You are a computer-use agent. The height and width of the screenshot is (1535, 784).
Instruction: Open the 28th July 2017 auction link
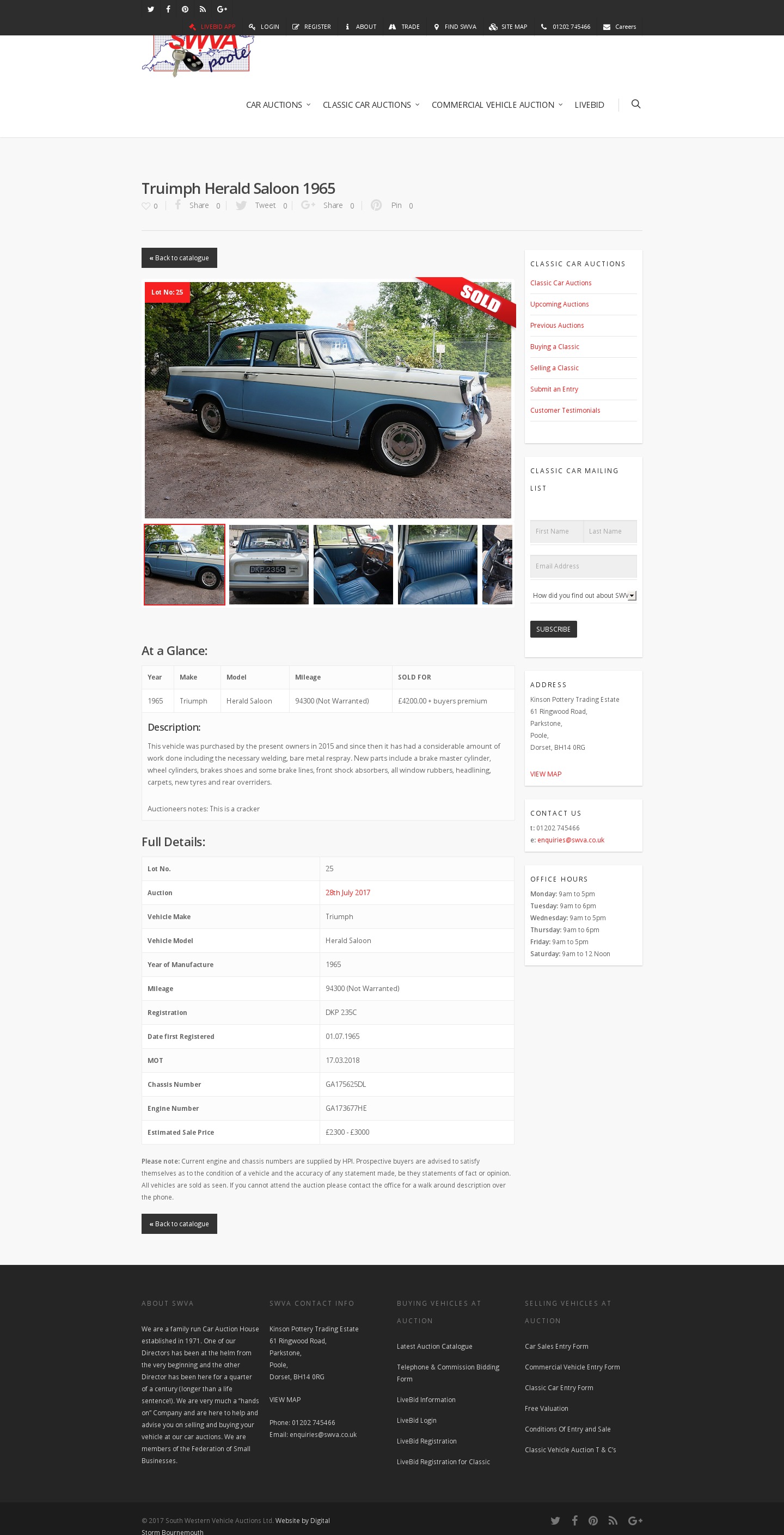[x=347, y=892]
